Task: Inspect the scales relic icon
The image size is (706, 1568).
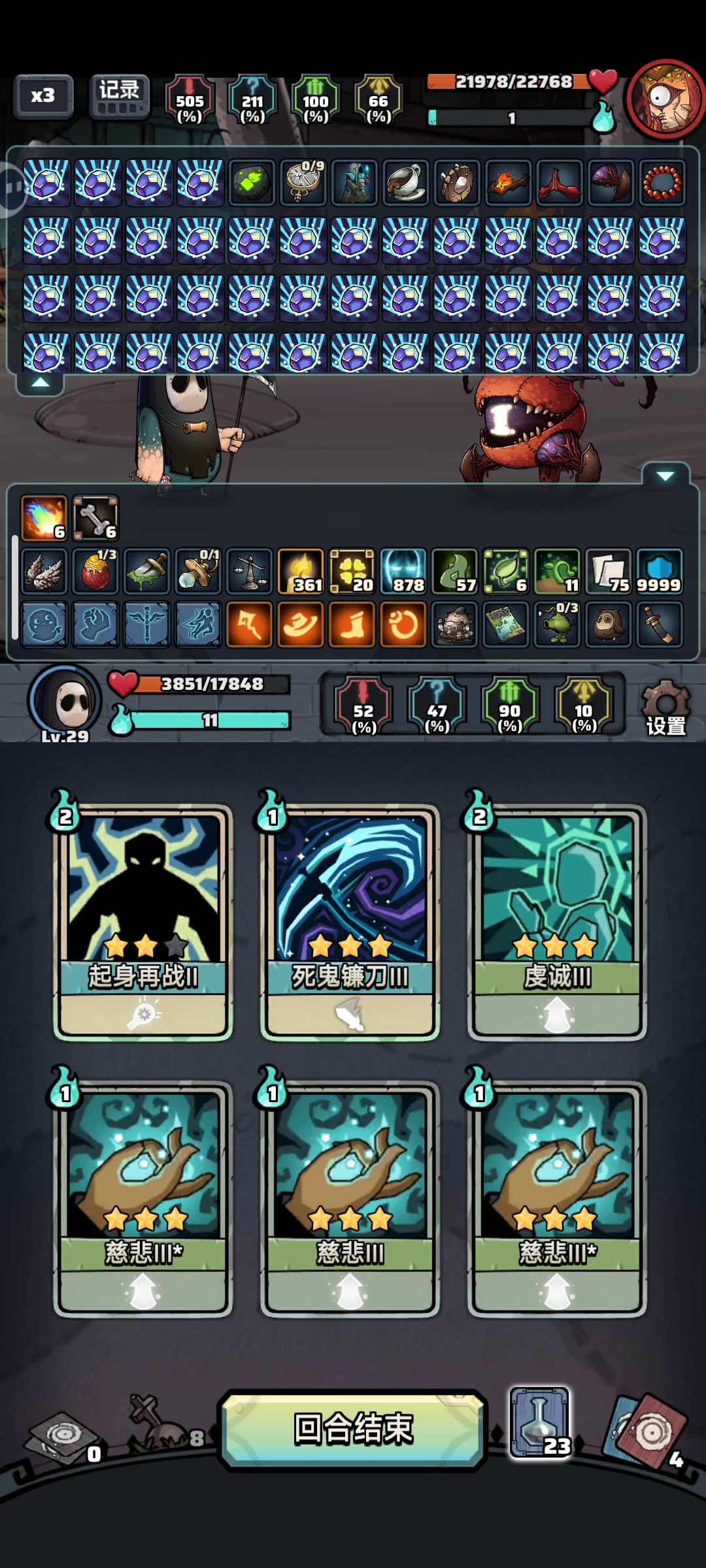Action: 249,571
